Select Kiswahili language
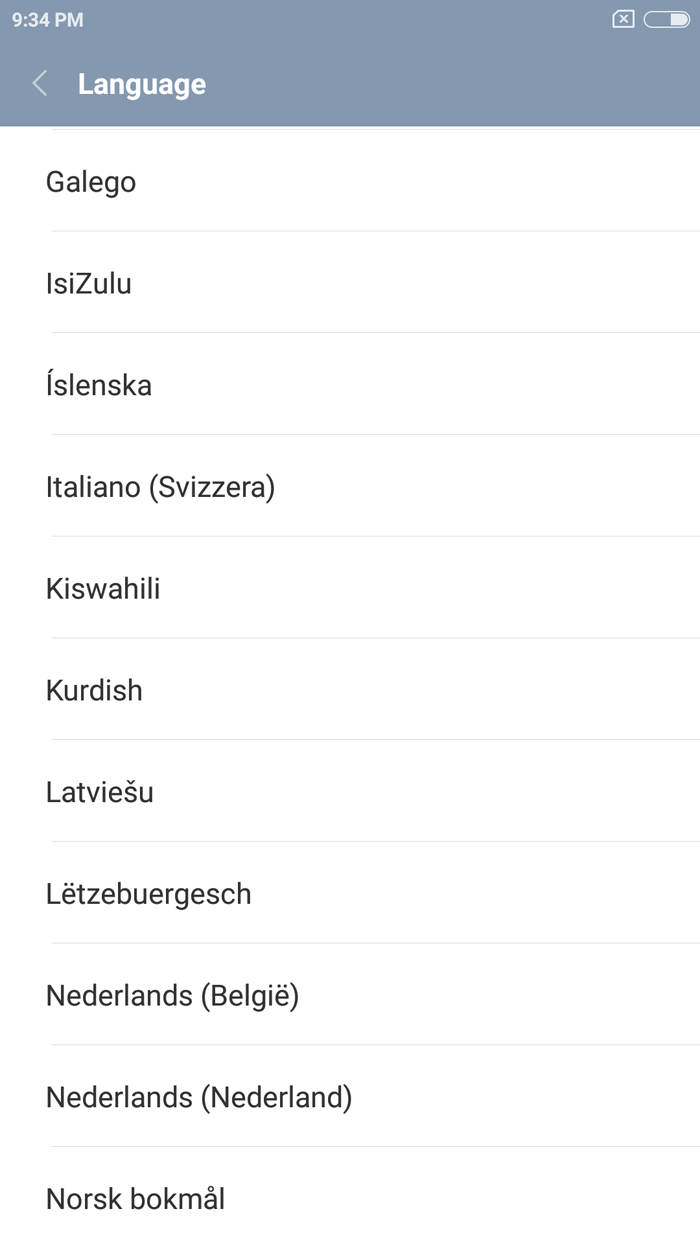 click(103, 589)
